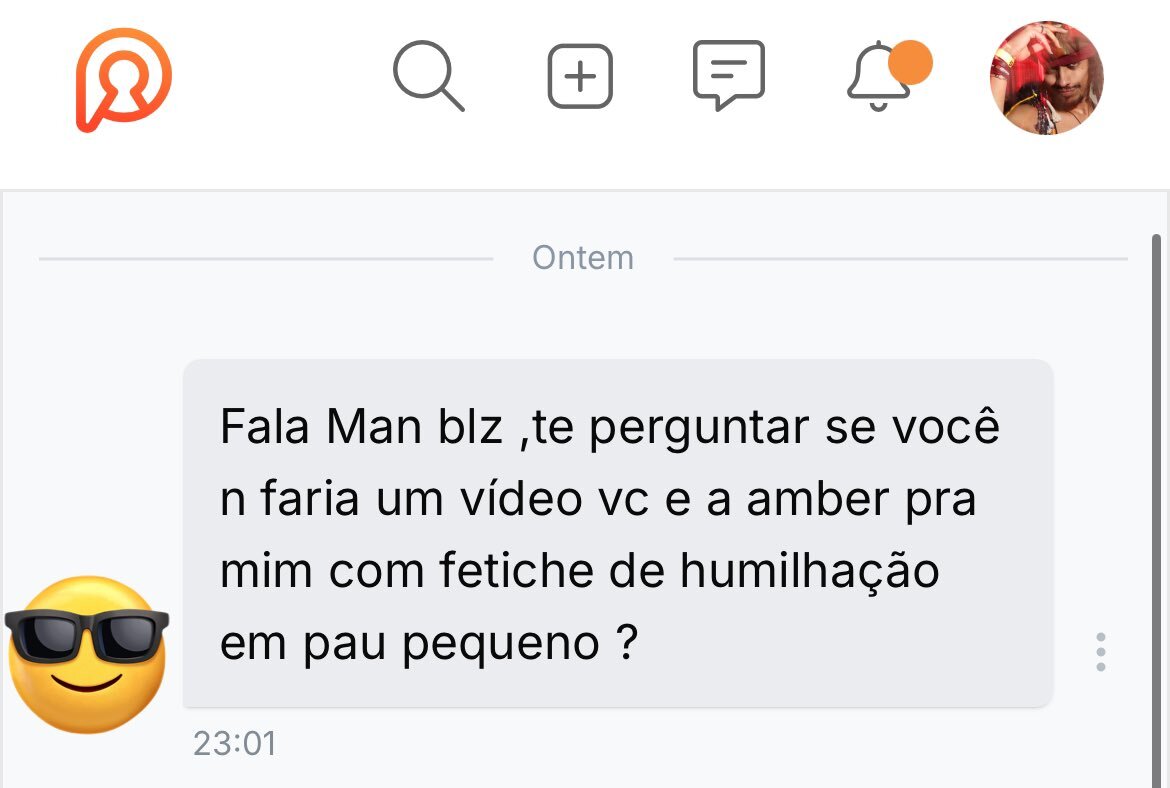
Task: Create a new post with the plus icon
Action: tap(580, 76)
